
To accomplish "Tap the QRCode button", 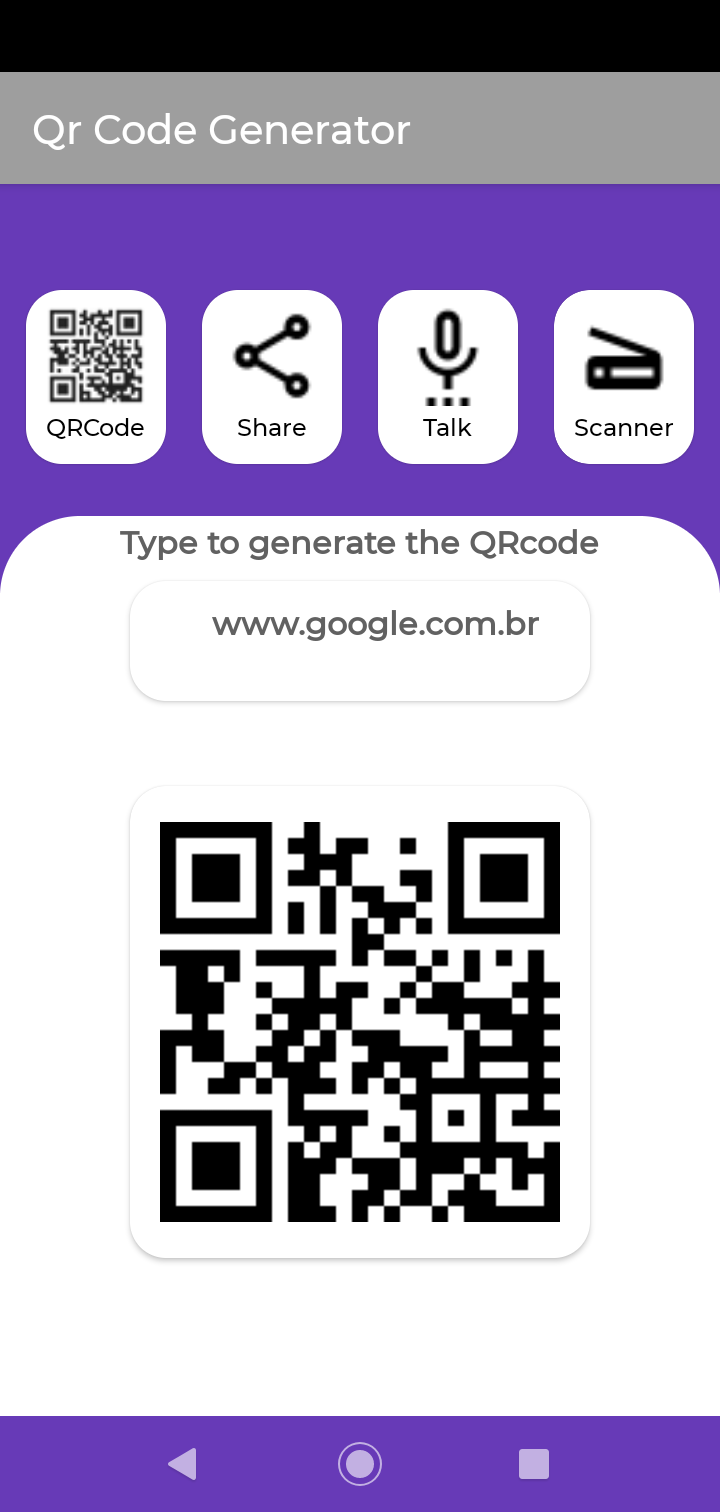I will click(96, 377).
